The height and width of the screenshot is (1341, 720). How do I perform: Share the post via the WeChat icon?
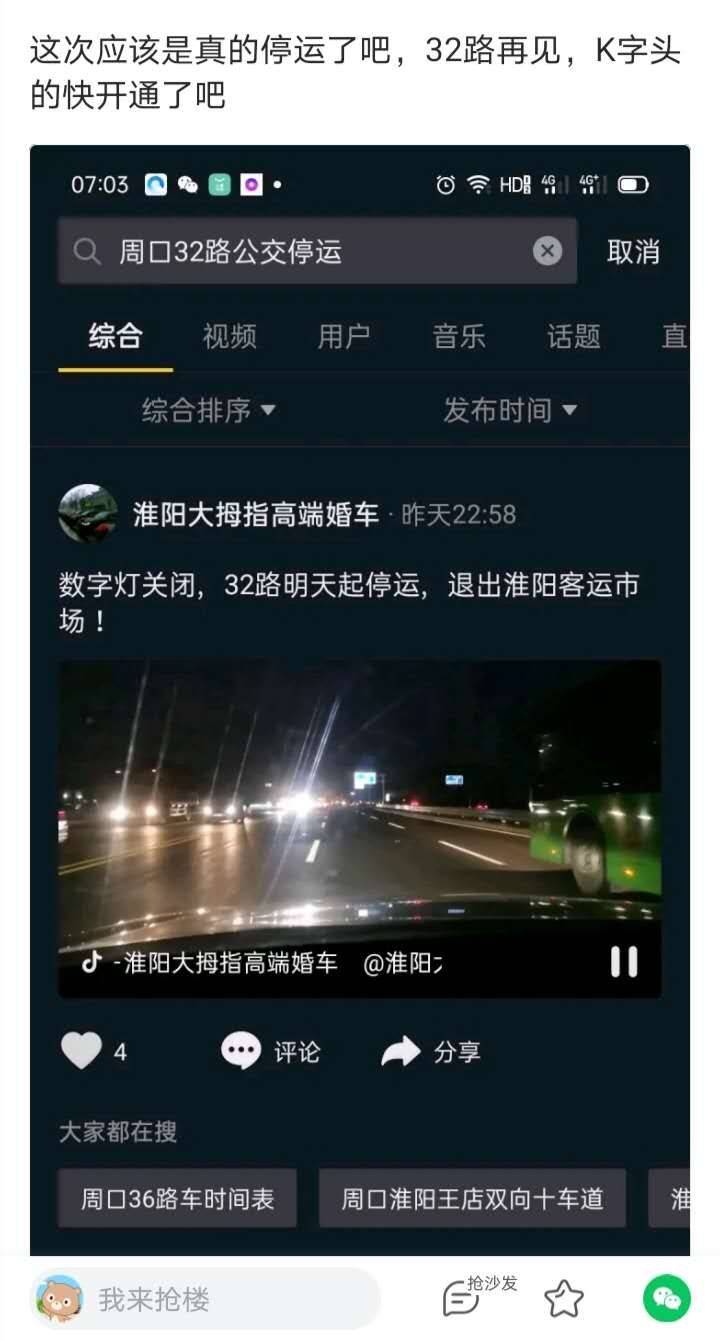click(666, 1299)
